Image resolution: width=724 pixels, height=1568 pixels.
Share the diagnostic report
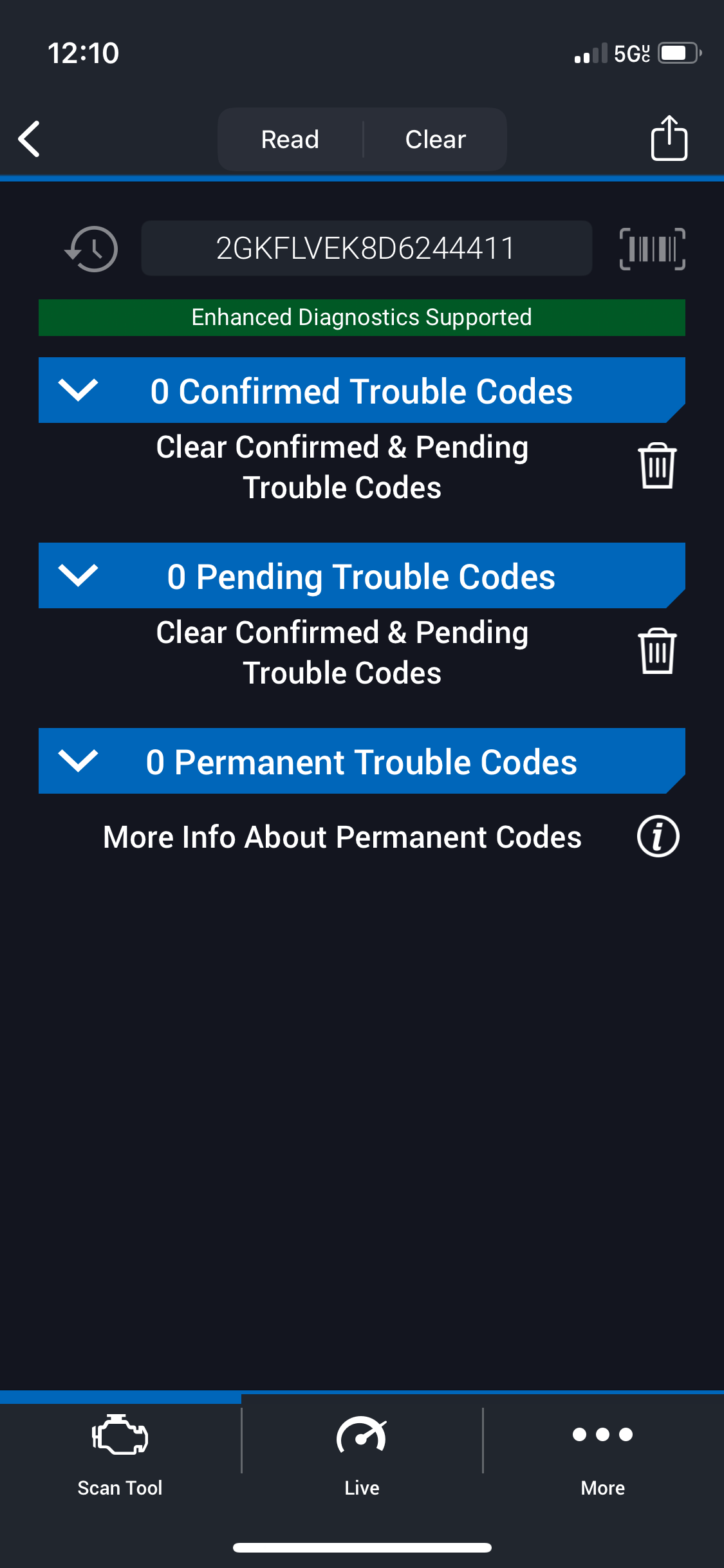coord(669,138)
